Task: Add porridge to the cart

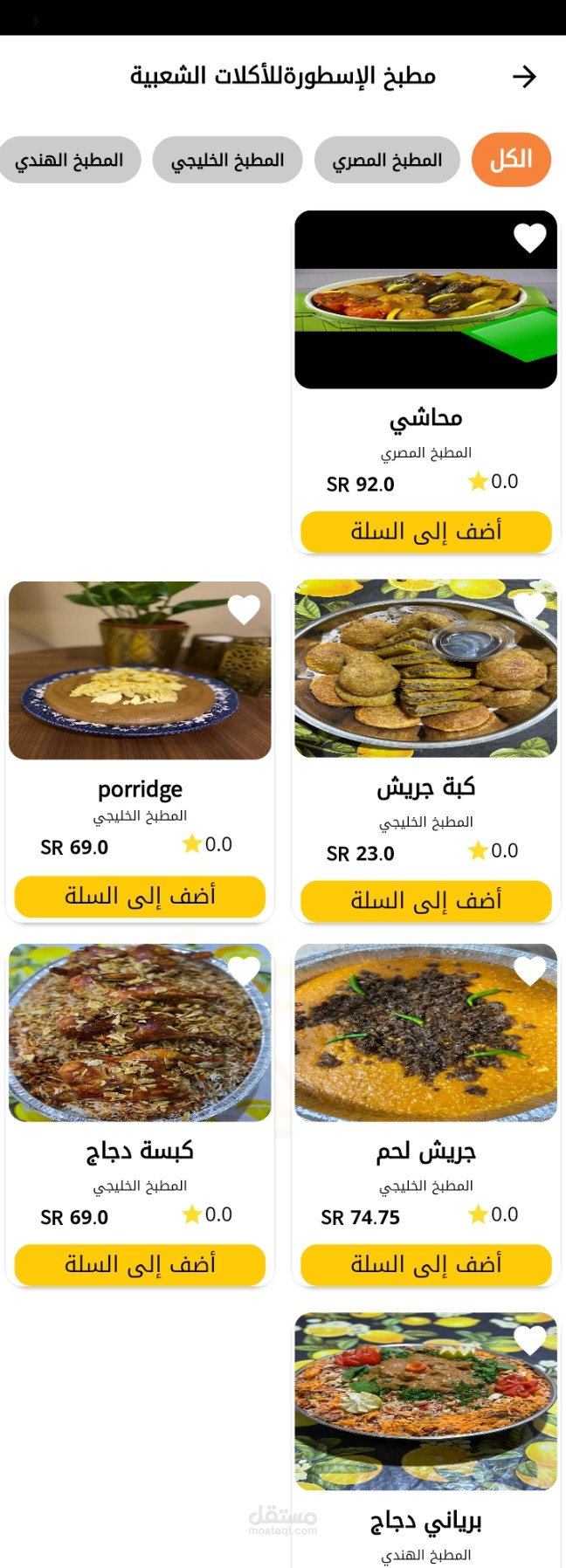Action: coord(140,896)
